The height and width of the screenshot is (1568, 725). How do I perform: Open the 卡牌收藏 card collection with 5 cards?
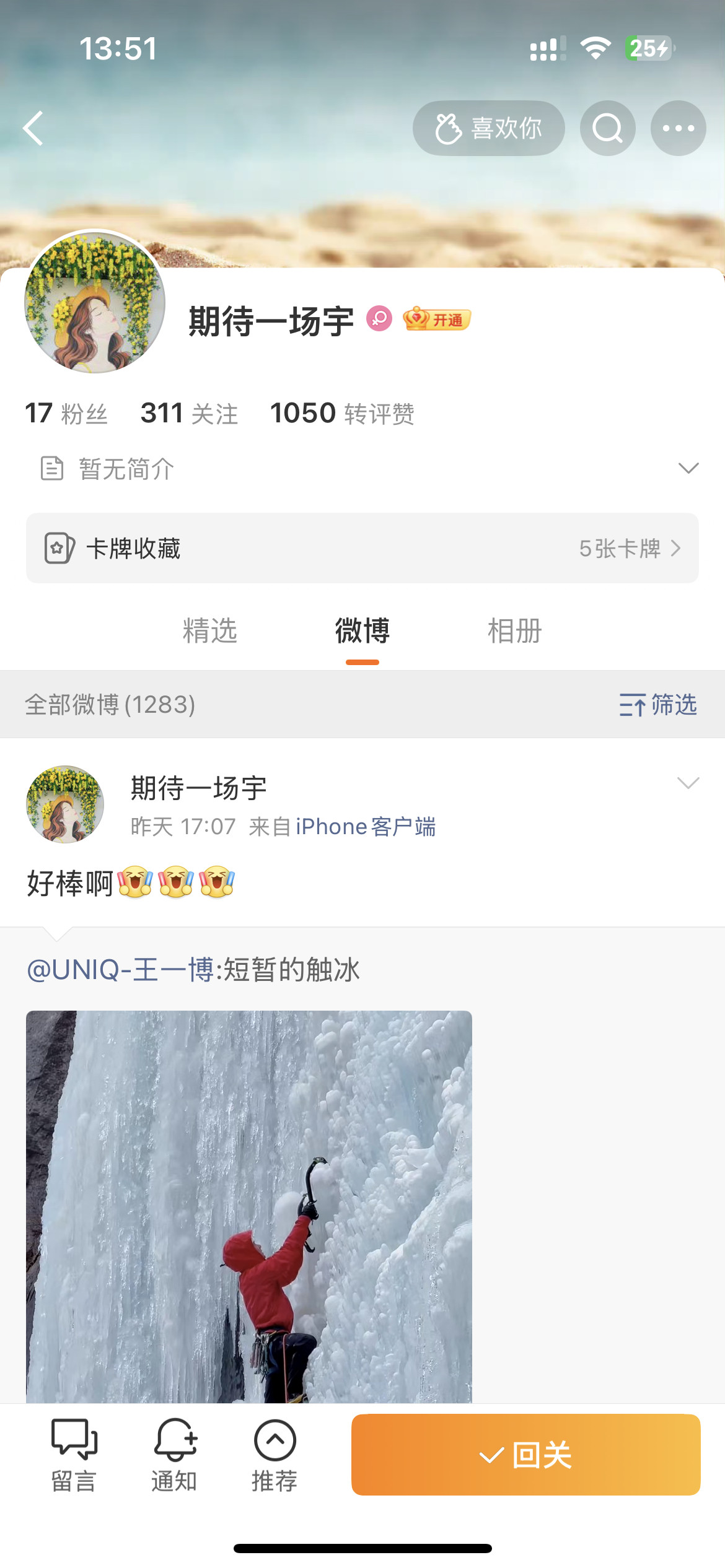[361, 549]
